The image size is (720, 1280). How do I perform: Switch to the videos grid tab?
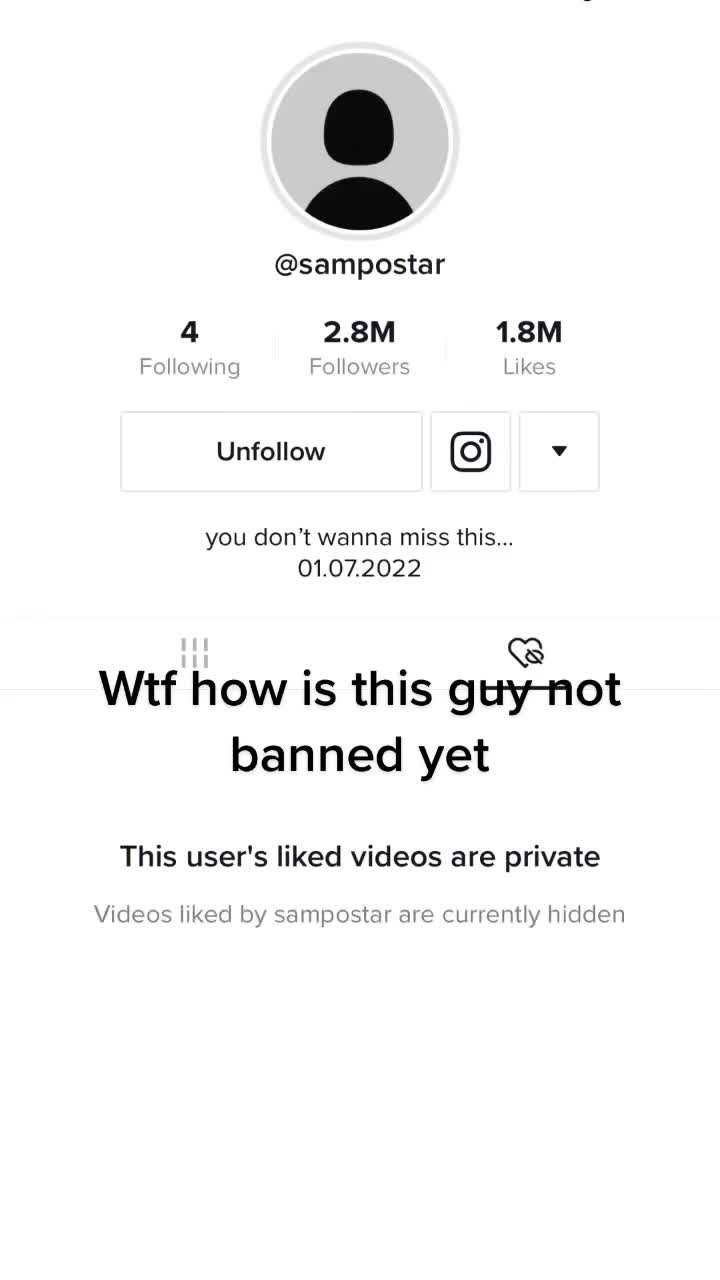coord(195,653)
